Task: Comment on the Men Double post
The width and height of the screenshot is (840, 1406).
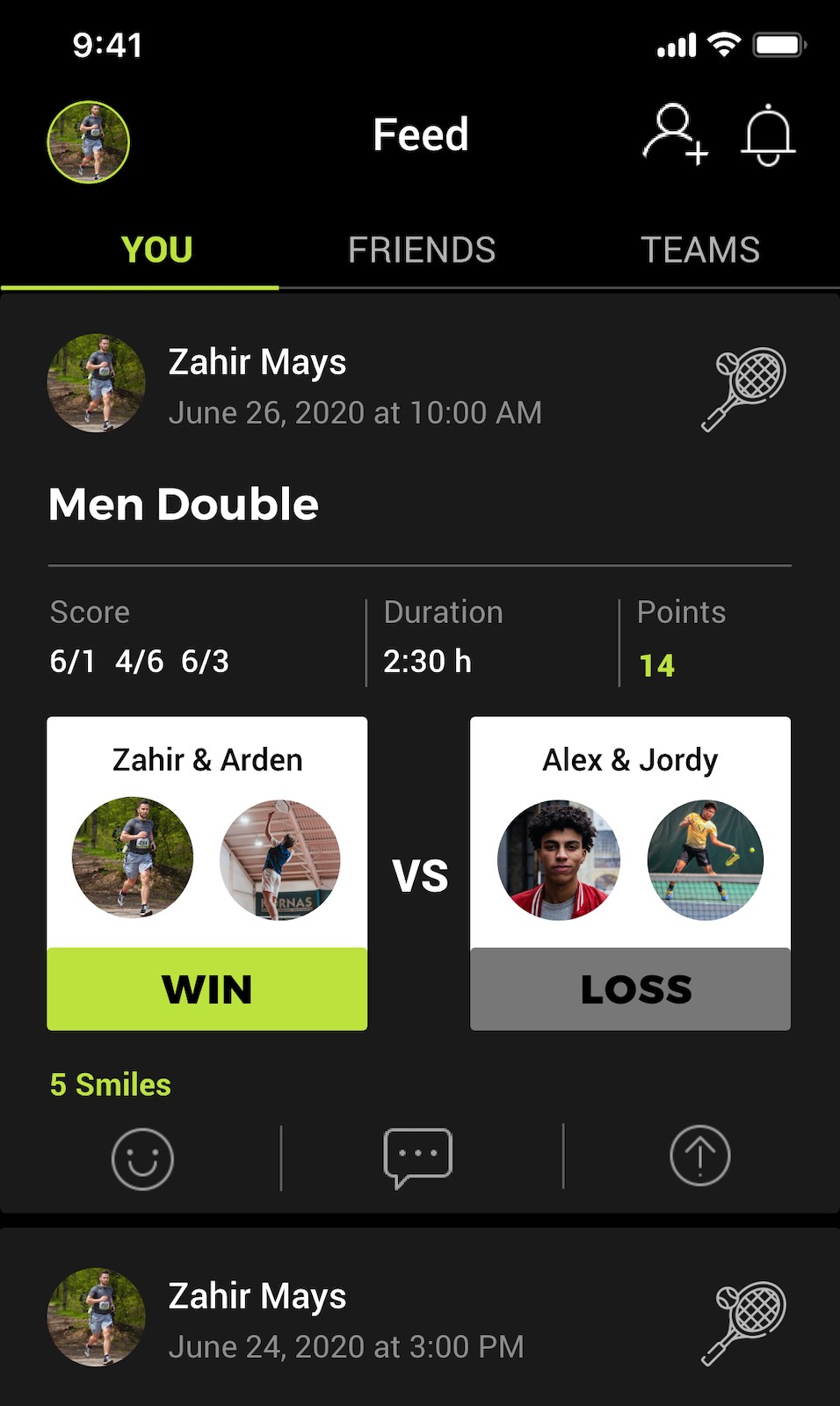Action: click(417, 1156)
